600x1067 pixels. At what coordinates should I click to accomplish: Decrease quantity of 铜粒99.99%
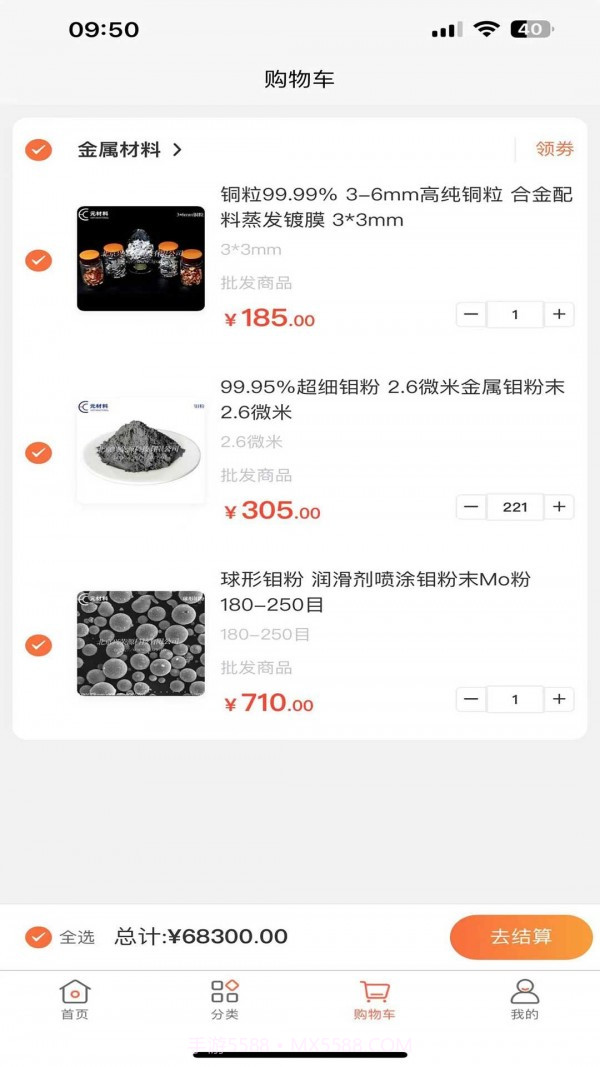click(x=472, y=315)
